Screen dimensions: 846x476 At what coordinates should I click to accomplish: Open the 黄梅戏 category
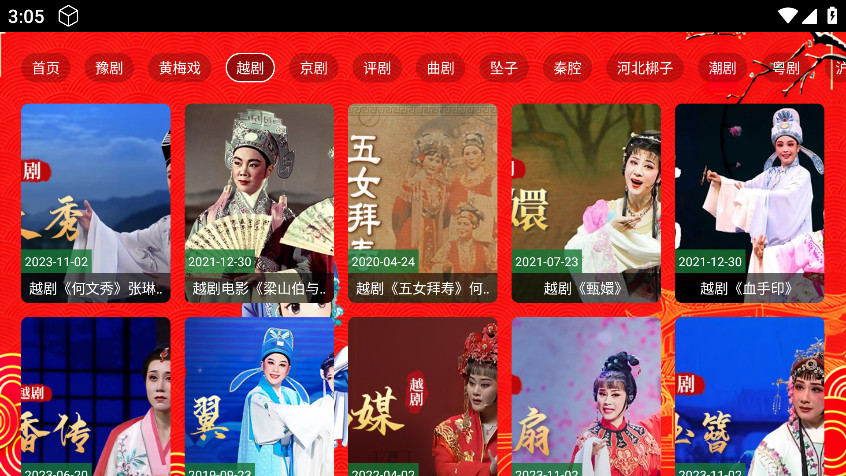[180, 68]
